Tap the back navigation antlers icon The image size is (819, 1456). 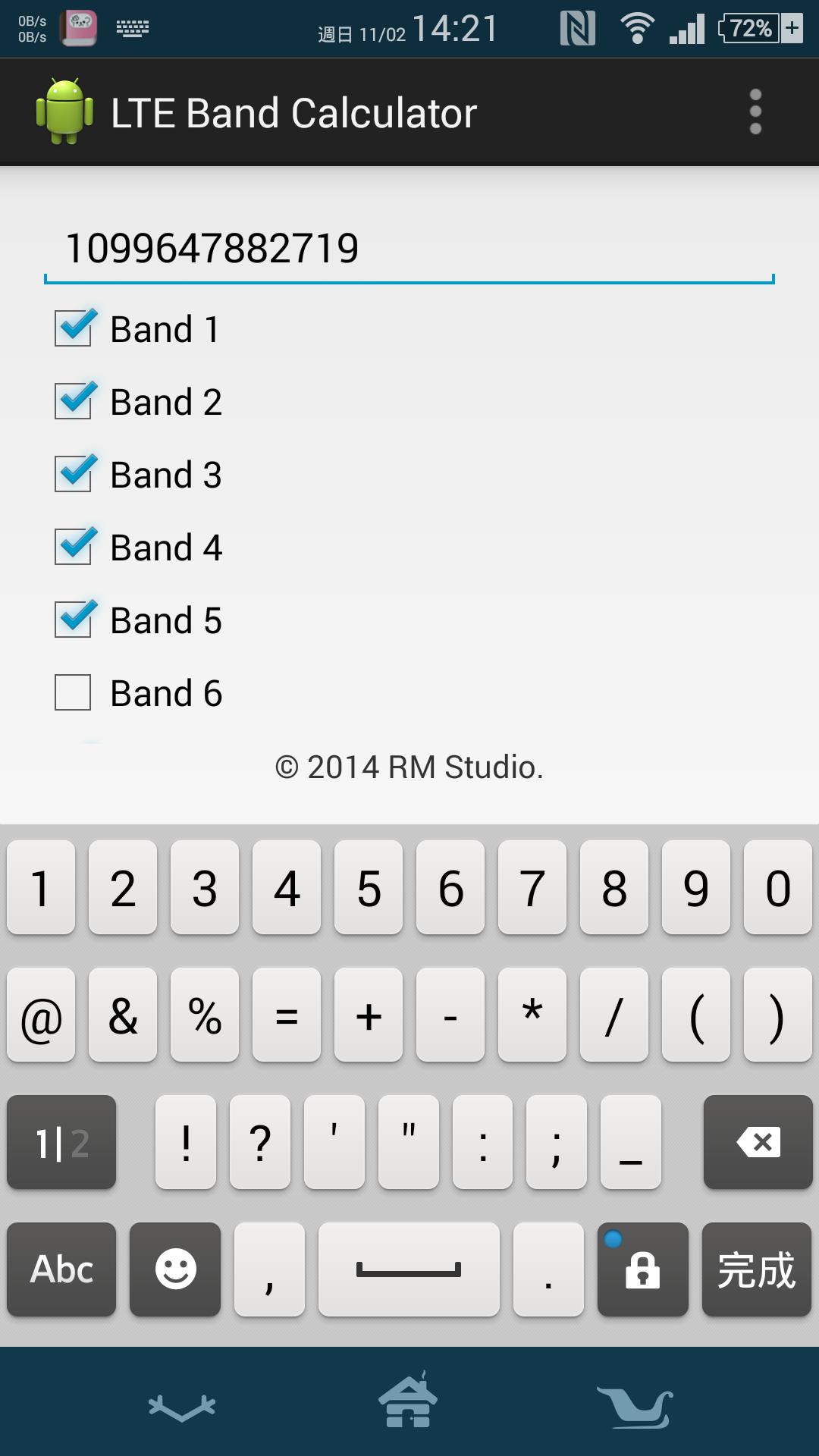[182, 1407]
